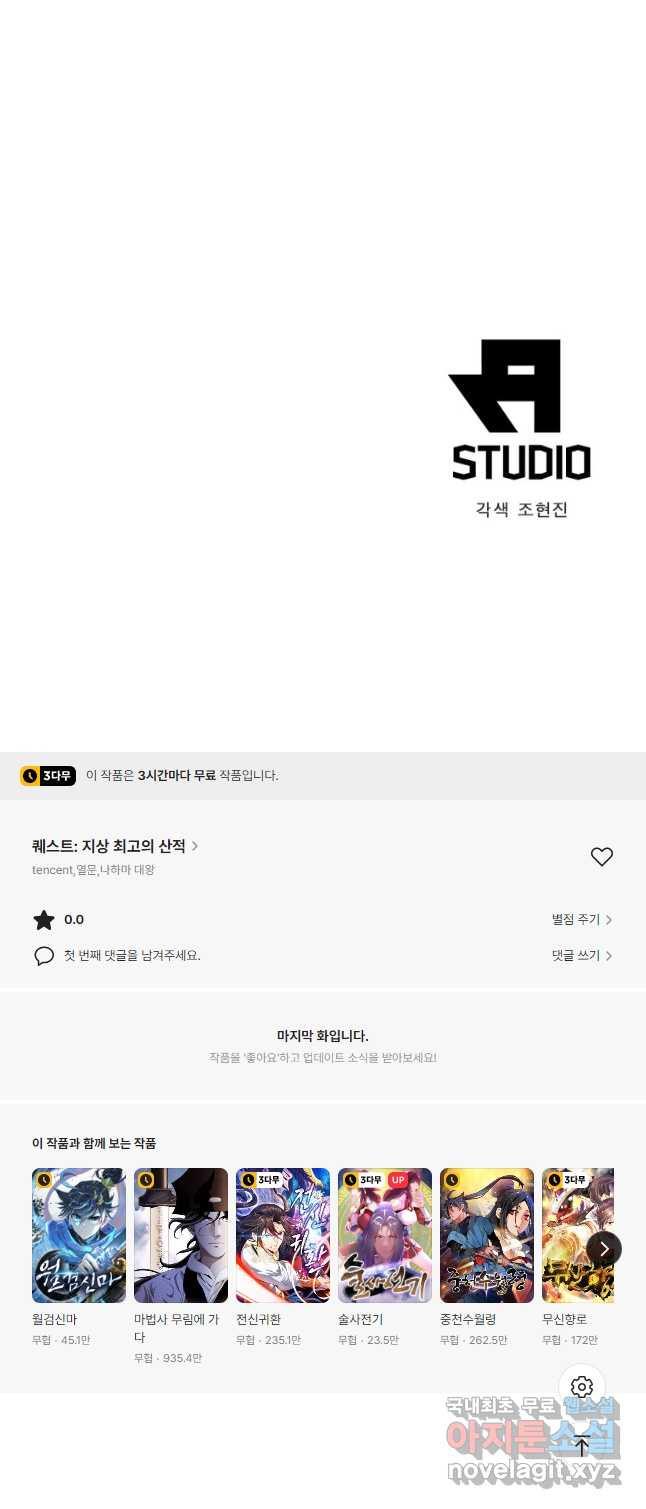
Task: Open the recommended work 무신향로
Action: 576,1235
